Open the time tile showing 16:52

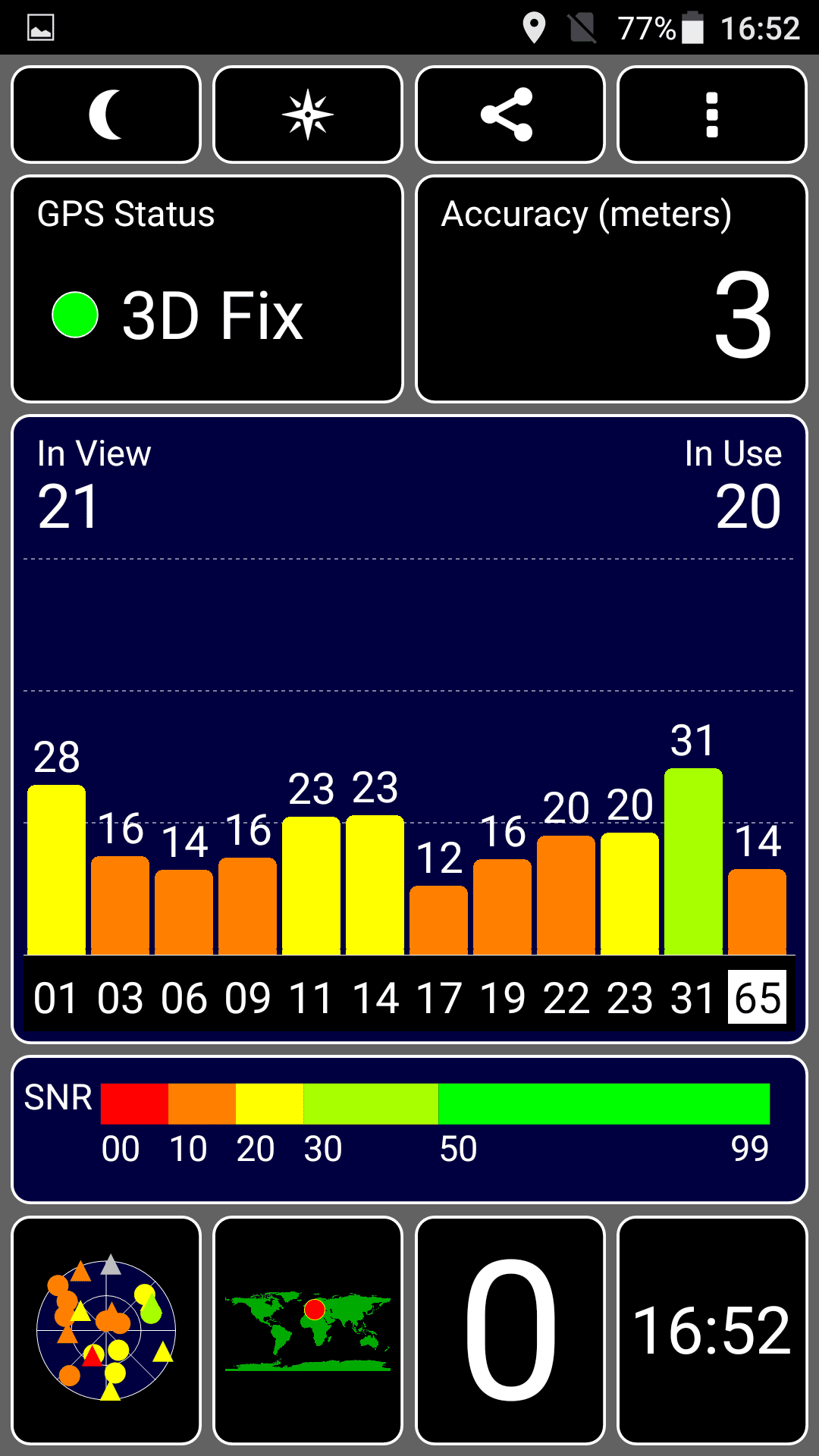pos(712,1330)
